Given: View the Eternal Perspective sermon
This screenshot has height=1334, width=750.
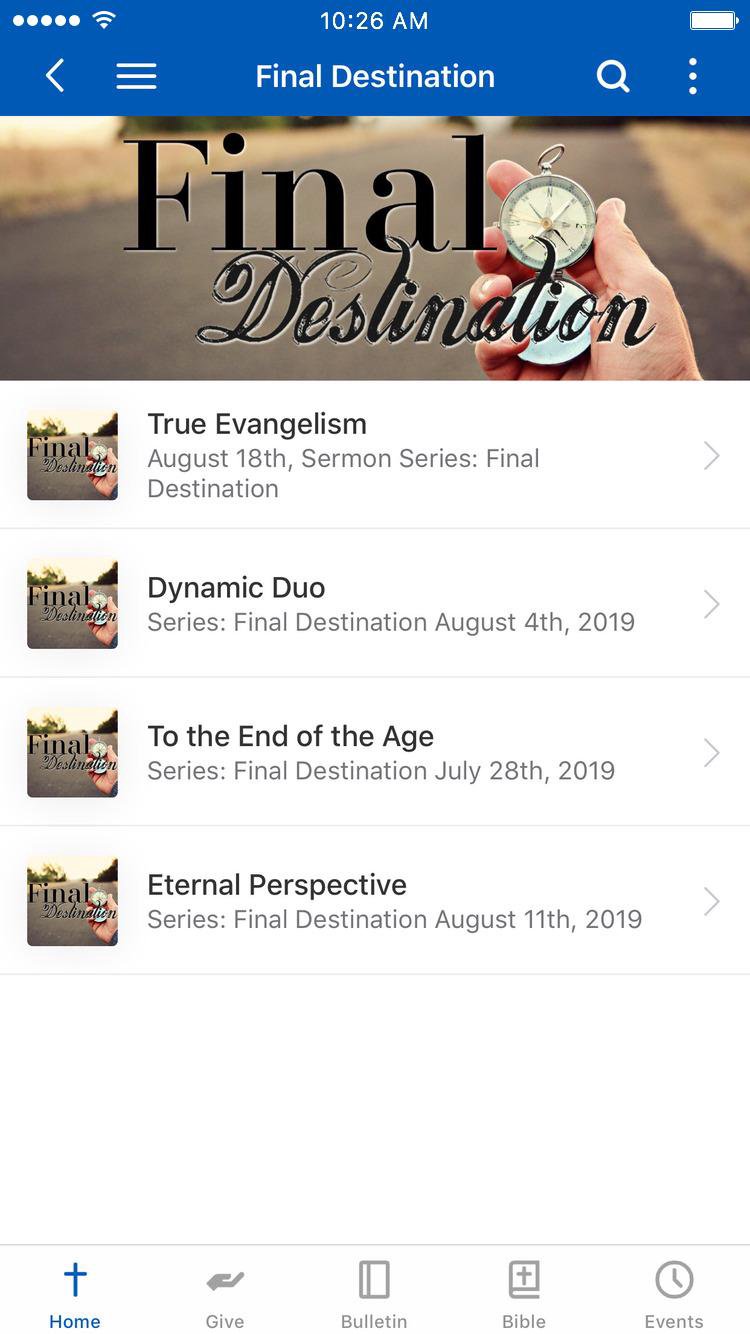Looking at the screenshot, I should [x=374, y=901].
